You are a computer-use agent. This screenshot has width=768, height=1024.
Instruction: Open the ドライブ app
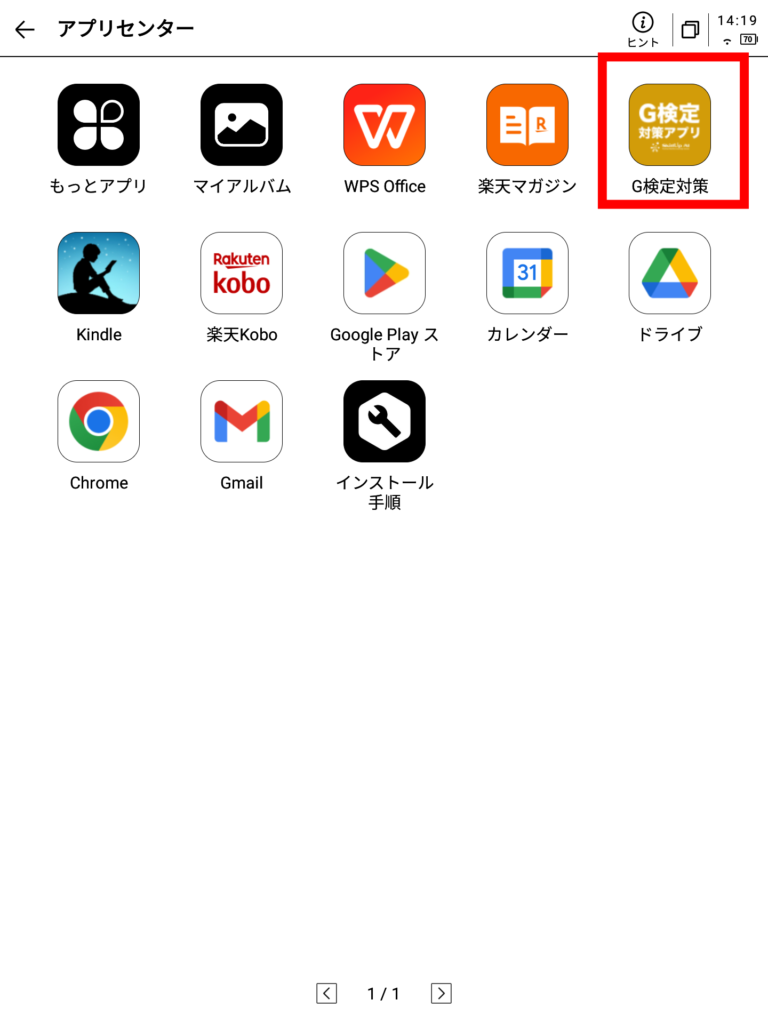pos(670,273)
